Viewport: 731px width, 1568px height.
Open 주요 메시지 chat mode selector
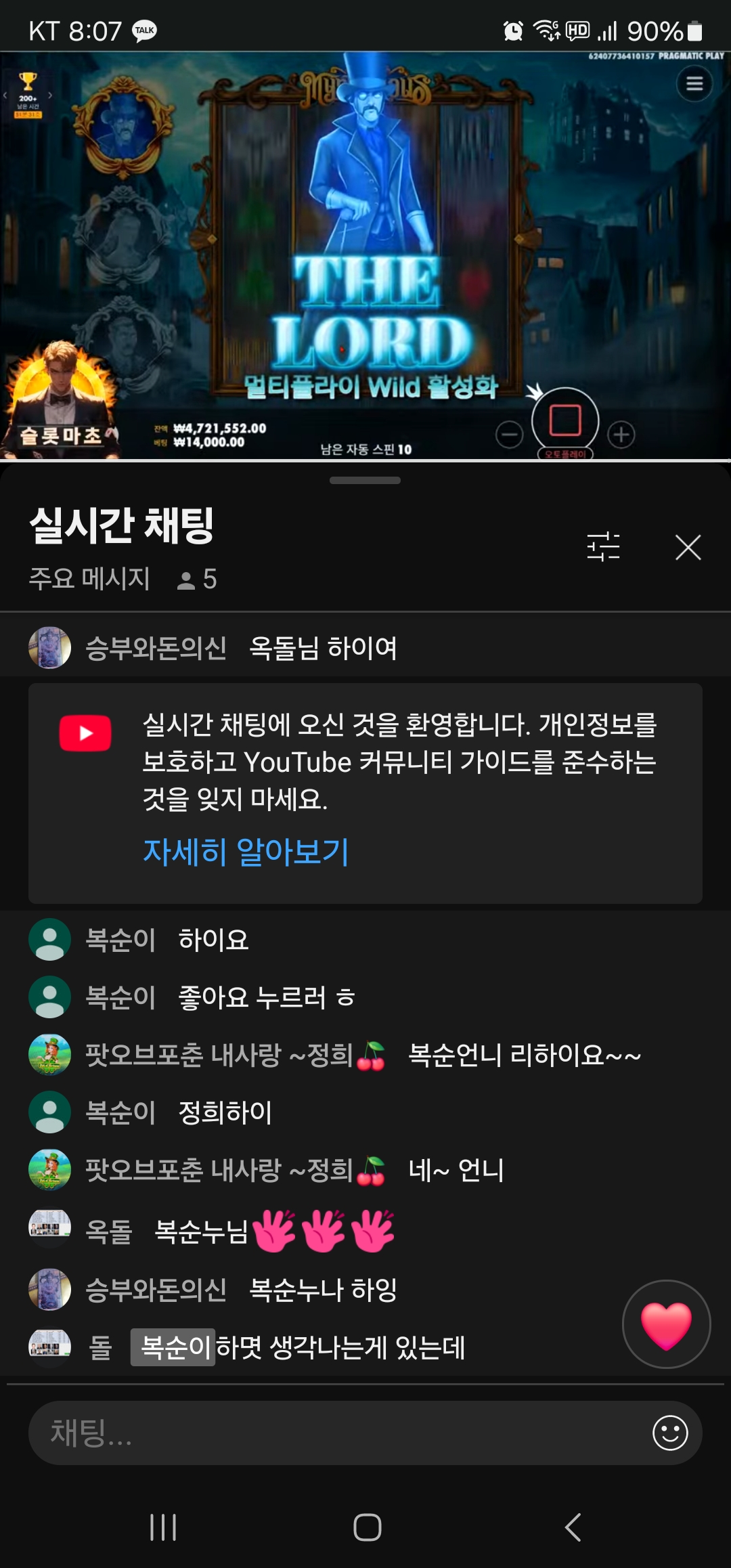[x=89, y=579]
